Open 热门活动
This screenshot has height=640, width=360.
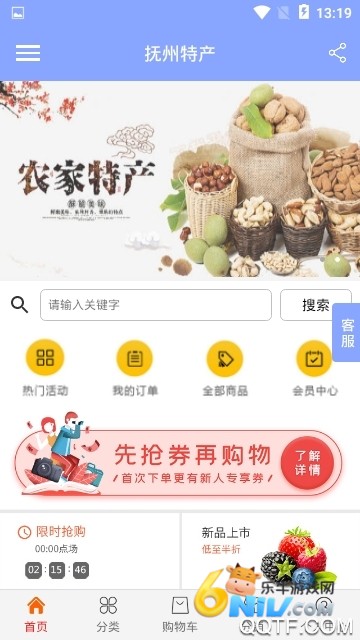click(x=45, y=369)
